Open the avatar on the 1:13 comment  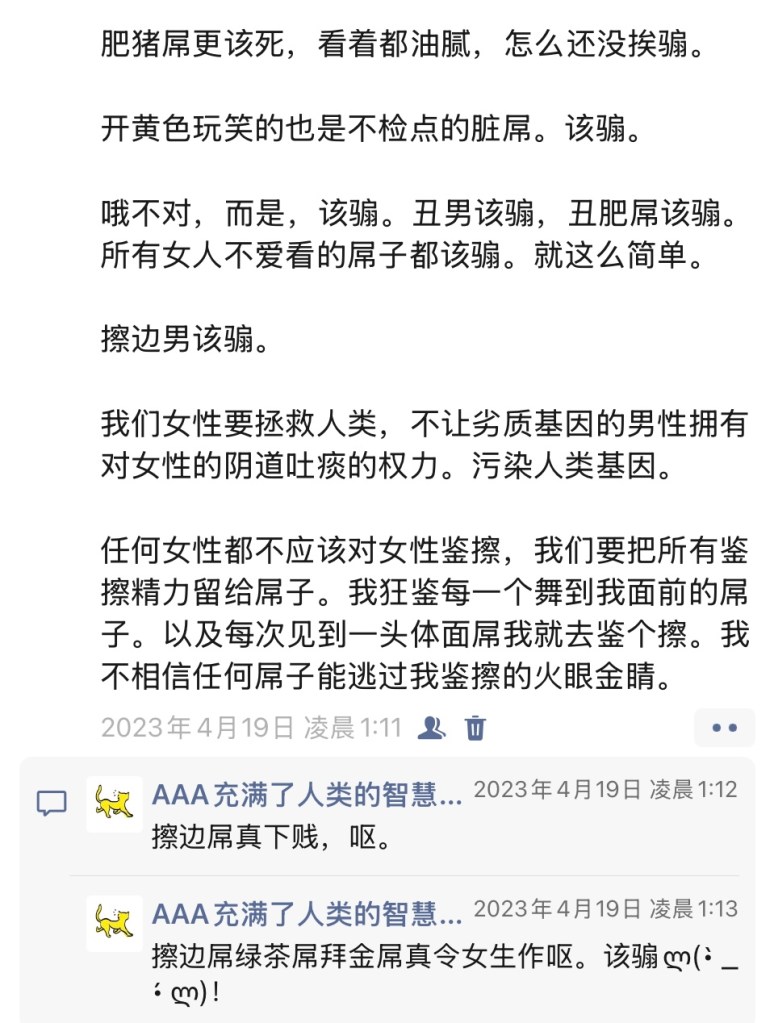114,923
